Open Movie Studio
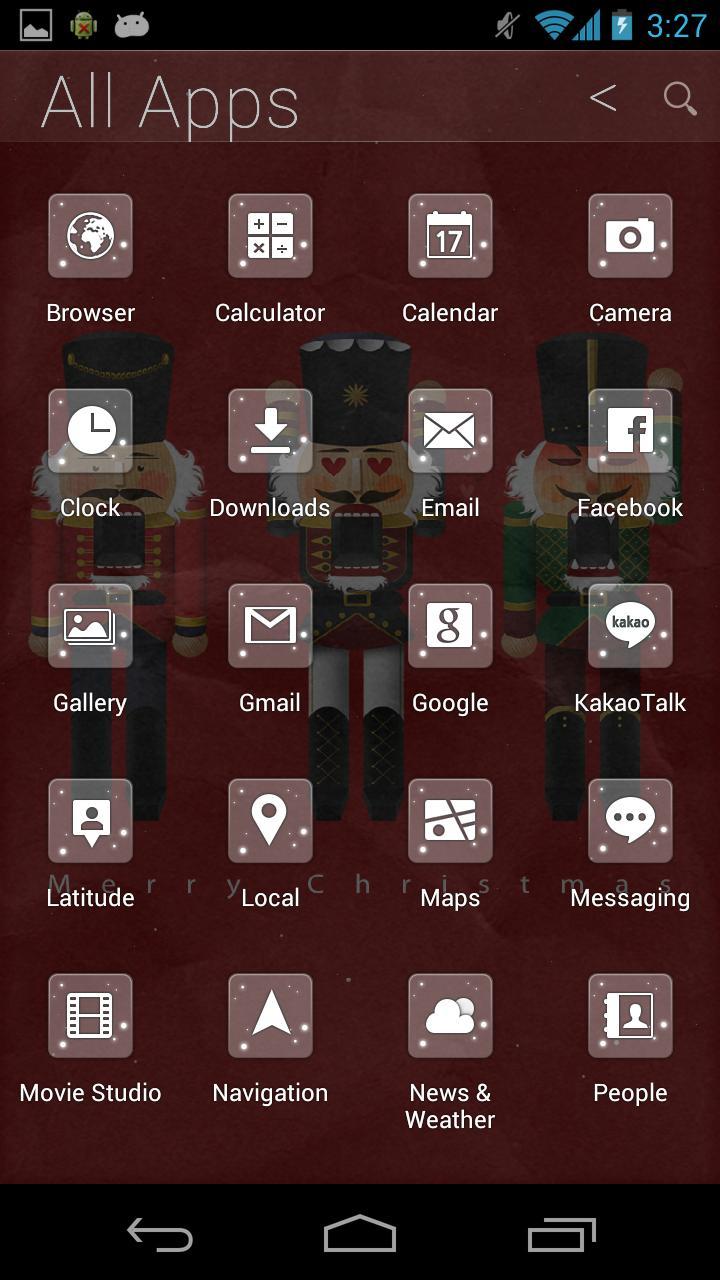 click(90, 1015)
